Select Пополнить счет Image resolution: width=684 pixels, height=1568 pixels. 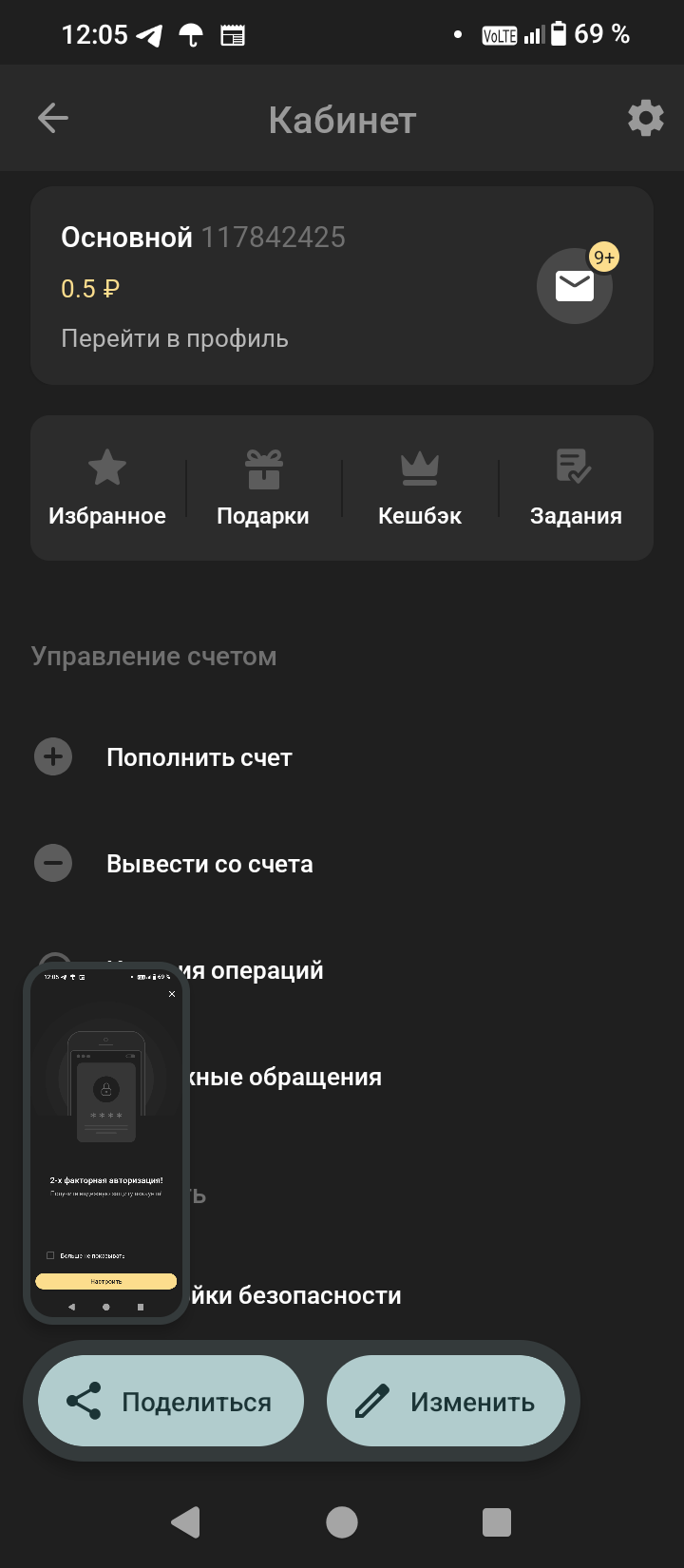pyautogui.click(x=199, y=757)
